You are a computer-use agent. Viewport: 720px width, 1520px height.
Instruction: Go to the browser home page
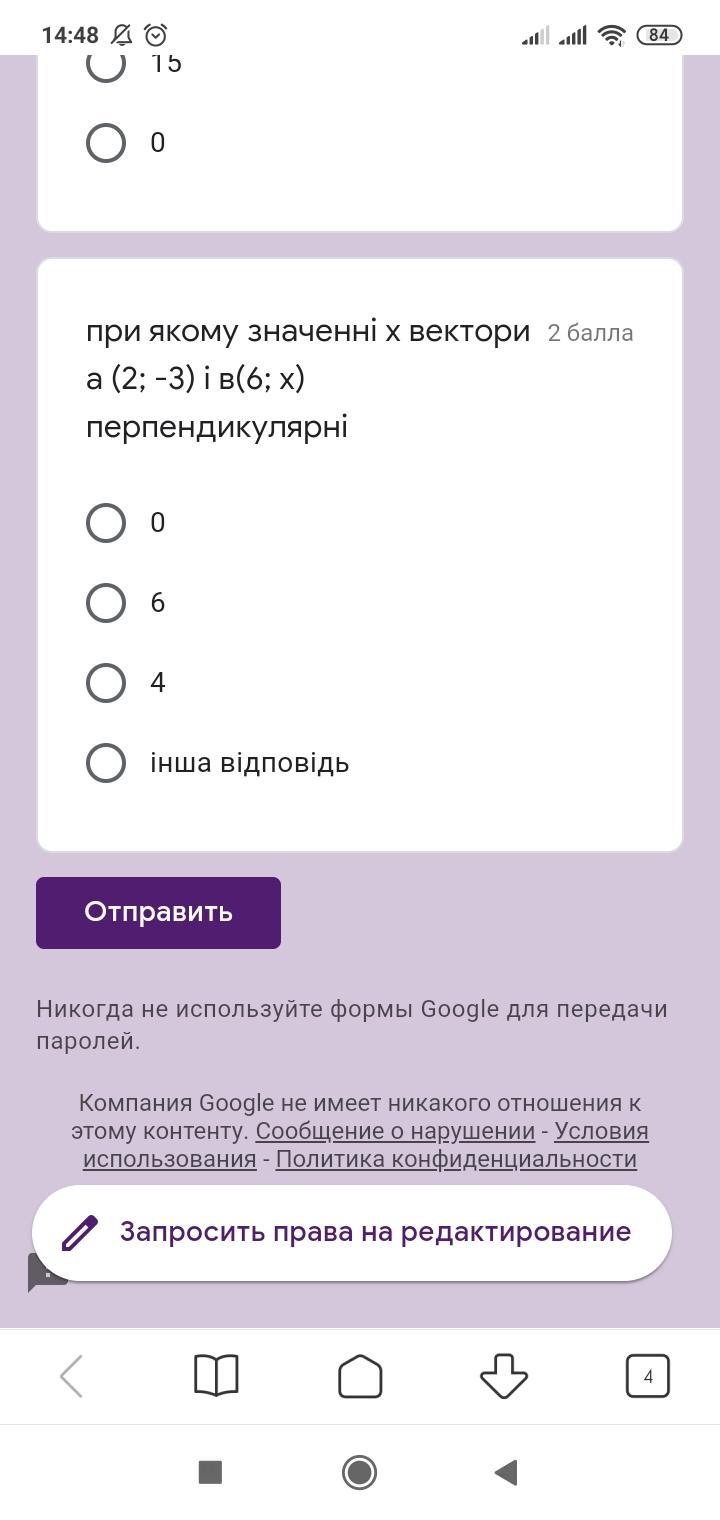(x=360, y=1376)
